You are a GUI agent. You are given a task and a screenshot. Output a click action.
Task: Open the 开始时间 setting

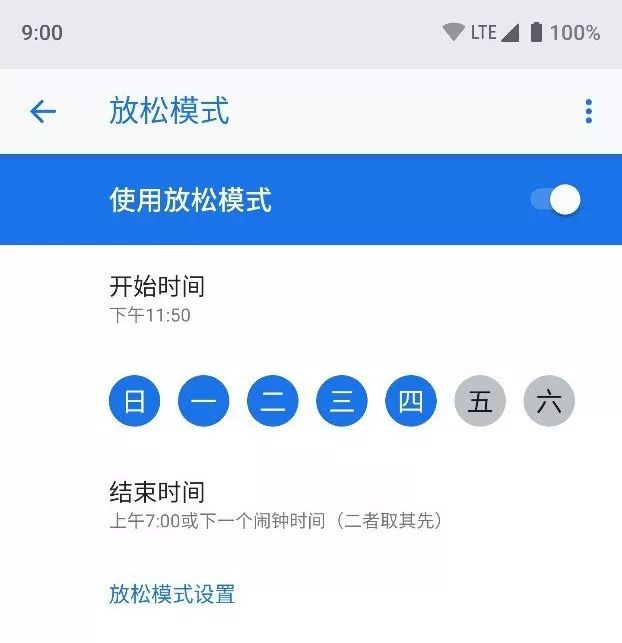[x=157, y=299]
